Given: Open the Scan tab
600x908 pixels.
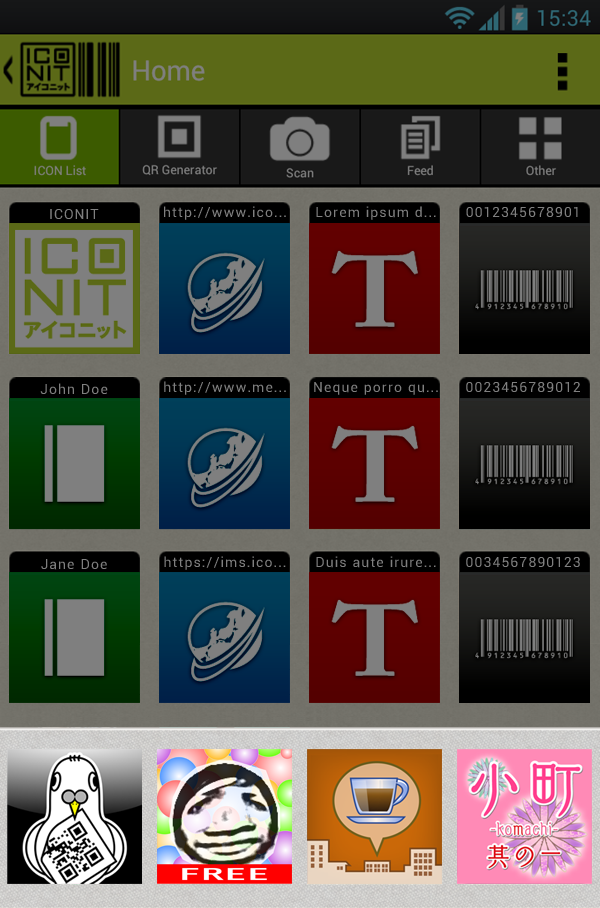Looking at the screenshot, I should click(300, 146).
